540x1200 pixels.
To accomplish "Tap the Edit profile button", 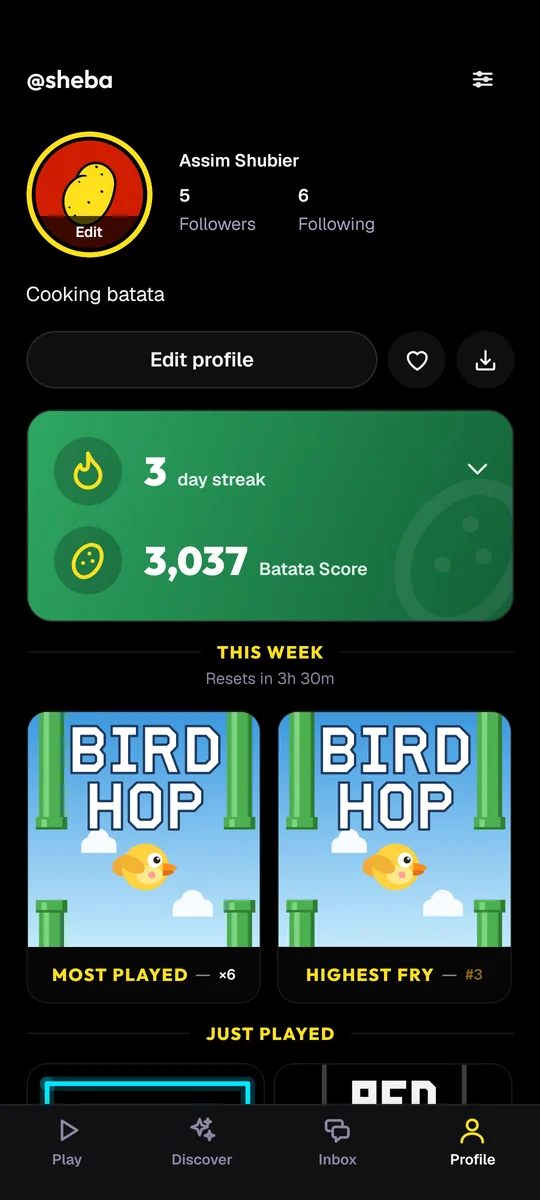I will click(x=202, y=360).
